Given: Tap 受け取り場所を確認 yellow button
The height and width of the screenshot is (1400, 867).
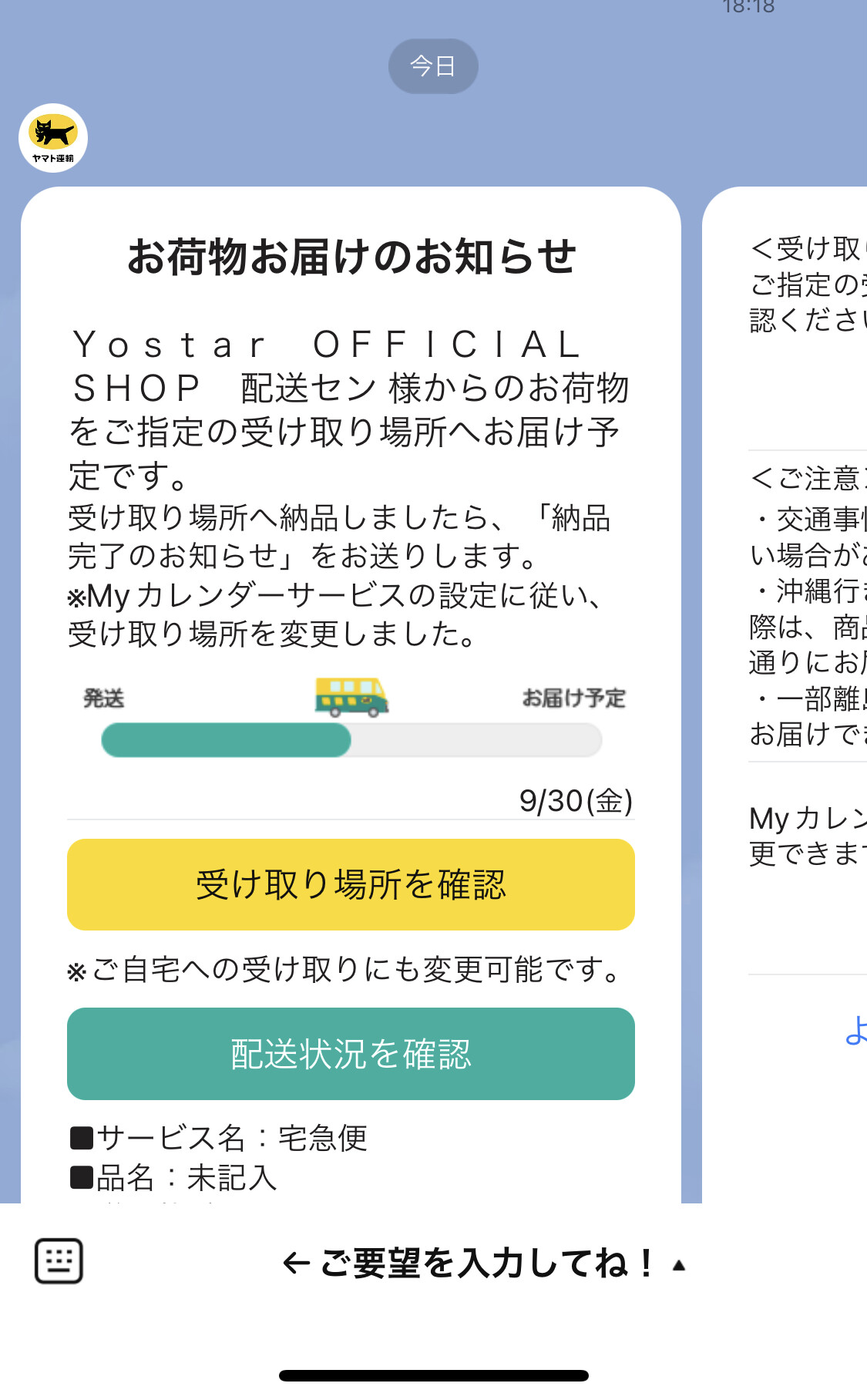Looking at the screenshot, I should coord(351,884).
